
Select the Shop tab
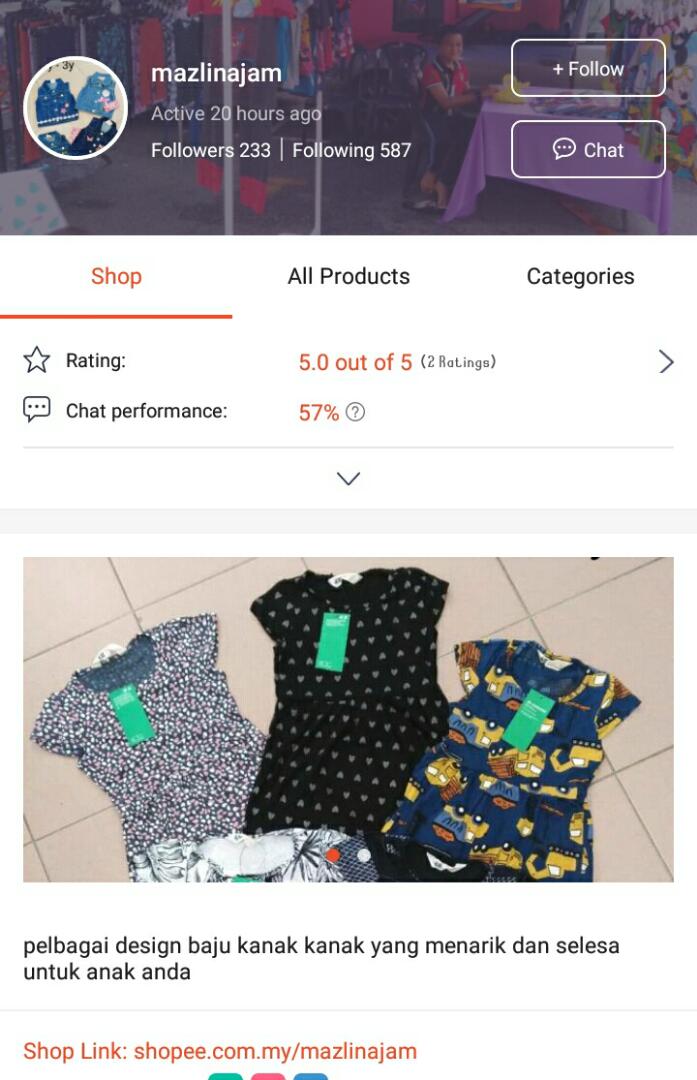(x=116, y=277)
